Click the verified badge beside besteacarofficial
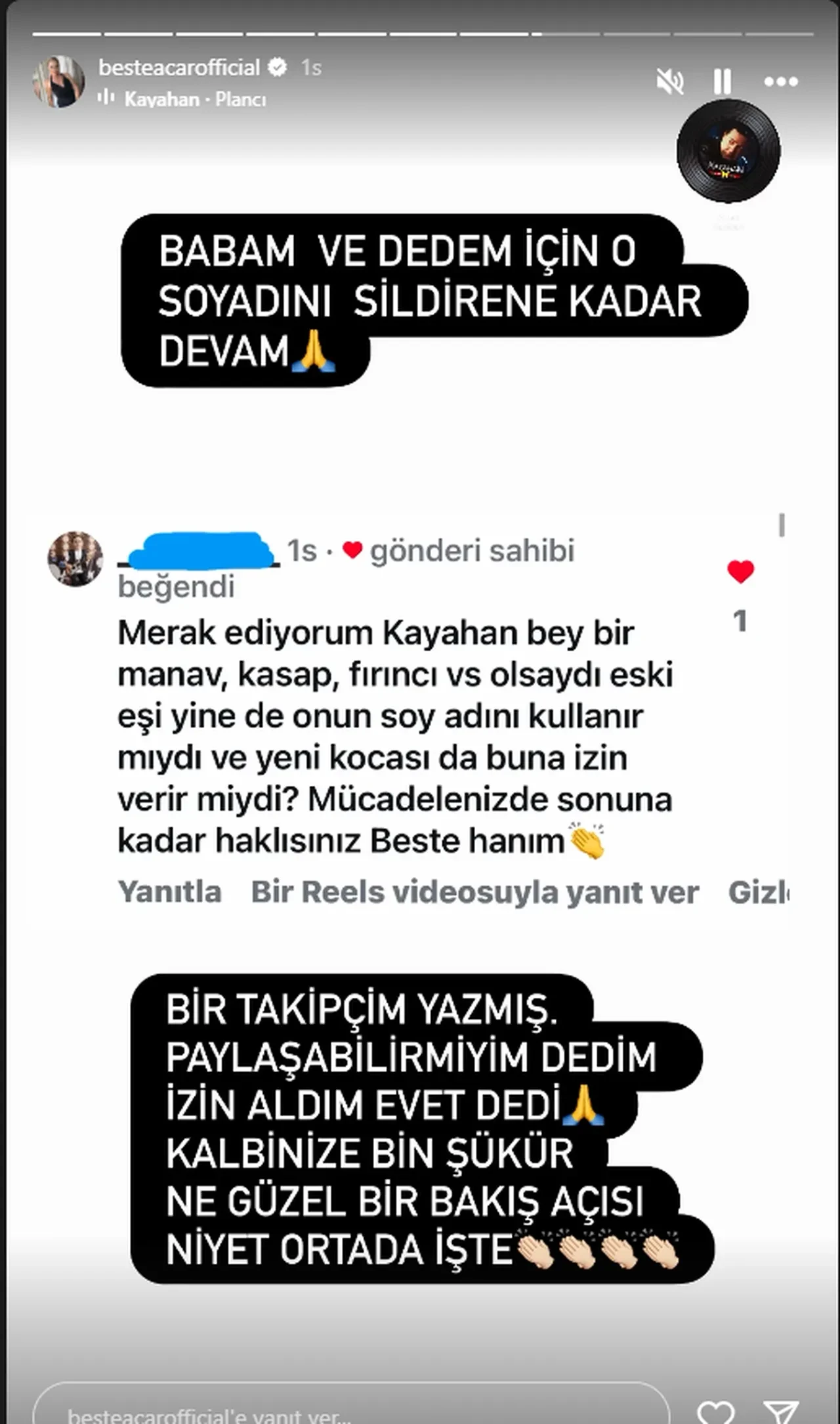The image size is (840, 1424). tap(279, 65)
